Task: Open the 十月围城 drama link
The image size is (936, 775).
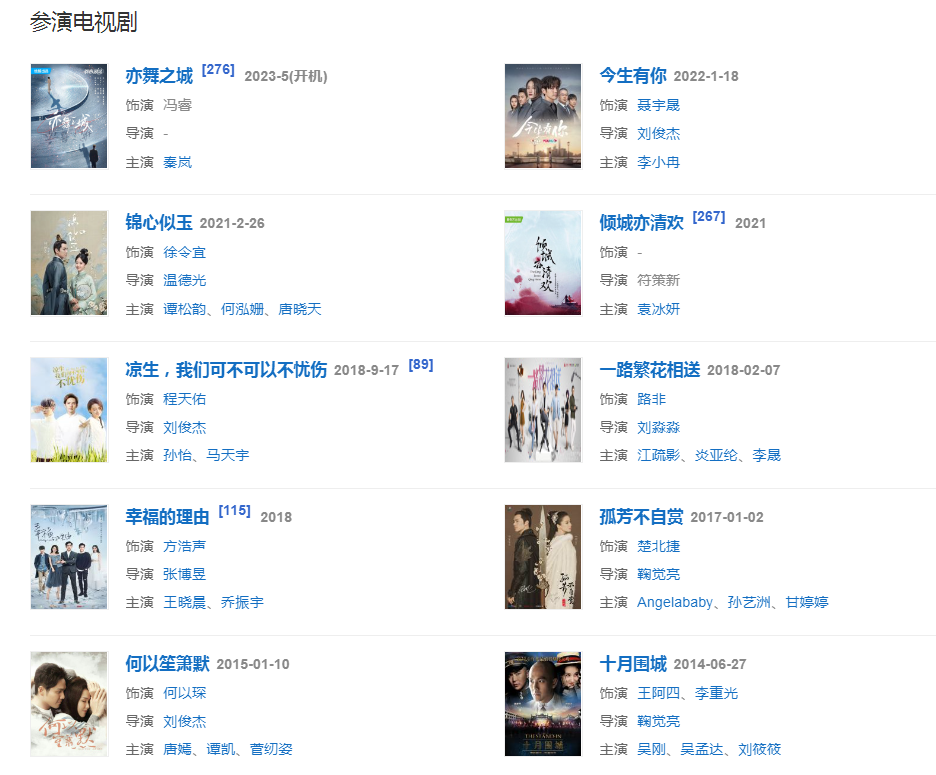Action: (x=632, y=664)
